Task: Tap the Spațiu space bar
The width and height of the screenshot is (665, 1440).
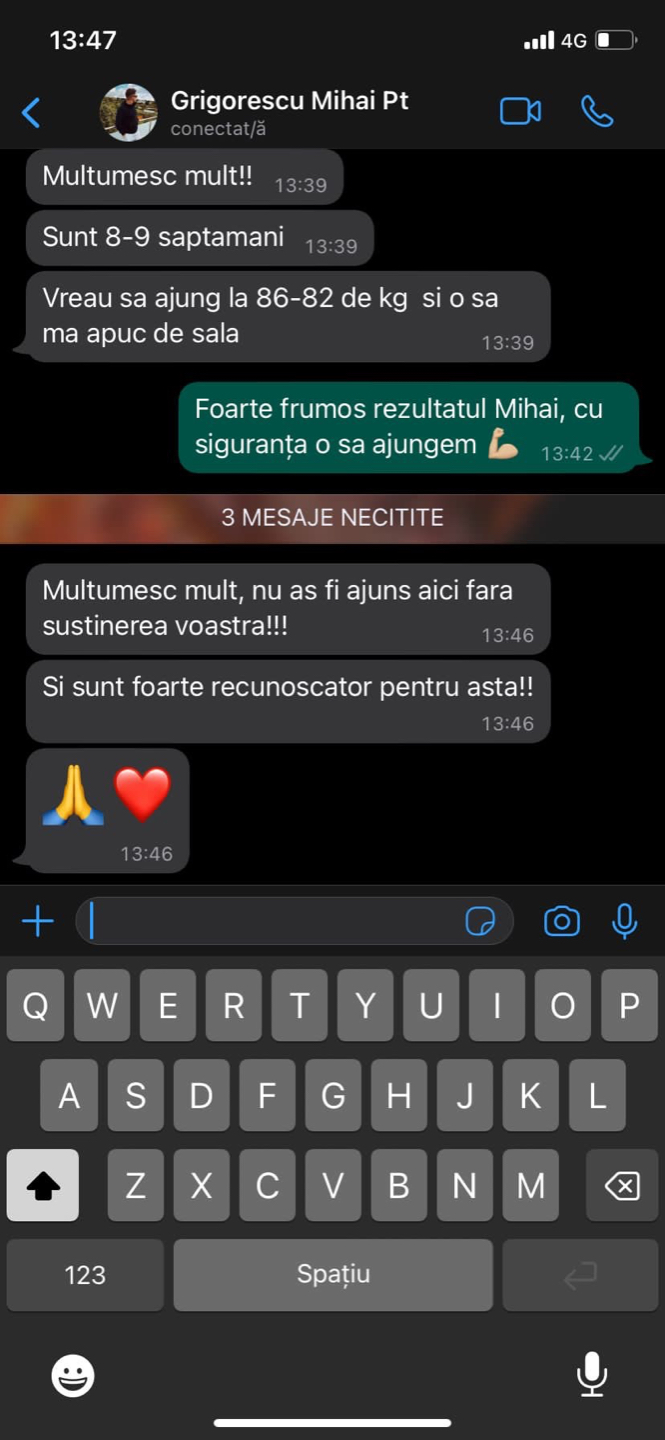Action: point(333,1275)
